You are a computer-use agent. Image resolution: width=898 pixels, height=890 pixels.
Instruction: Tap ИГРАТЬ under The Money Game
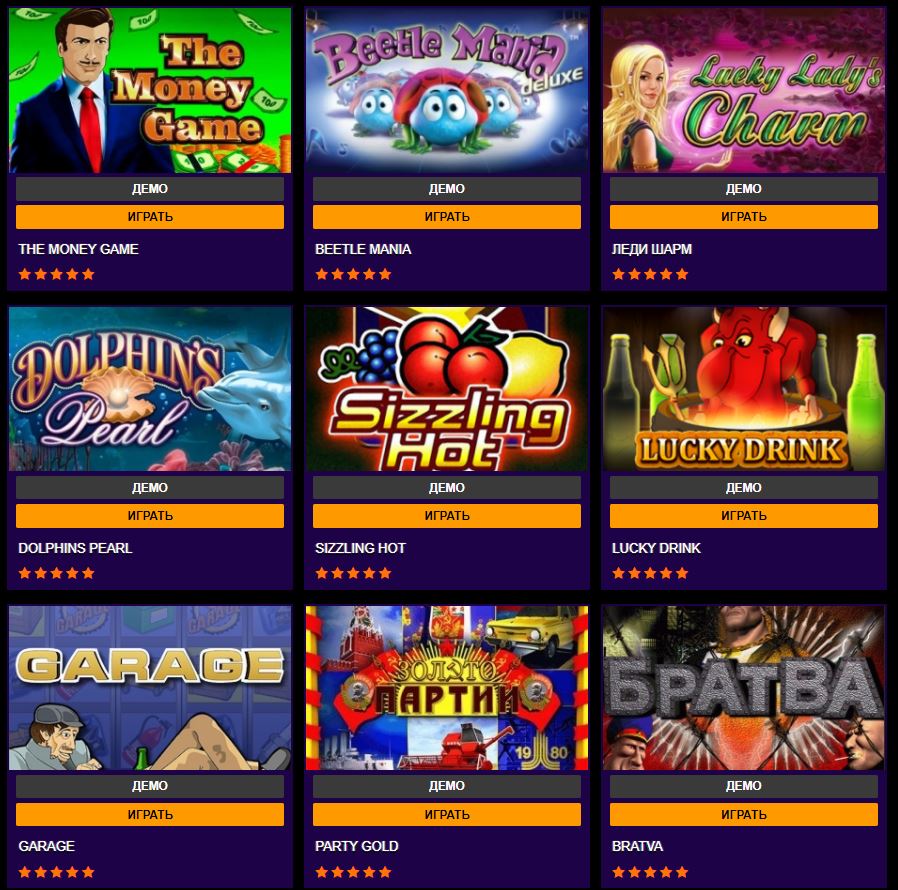tap(150, 217)
